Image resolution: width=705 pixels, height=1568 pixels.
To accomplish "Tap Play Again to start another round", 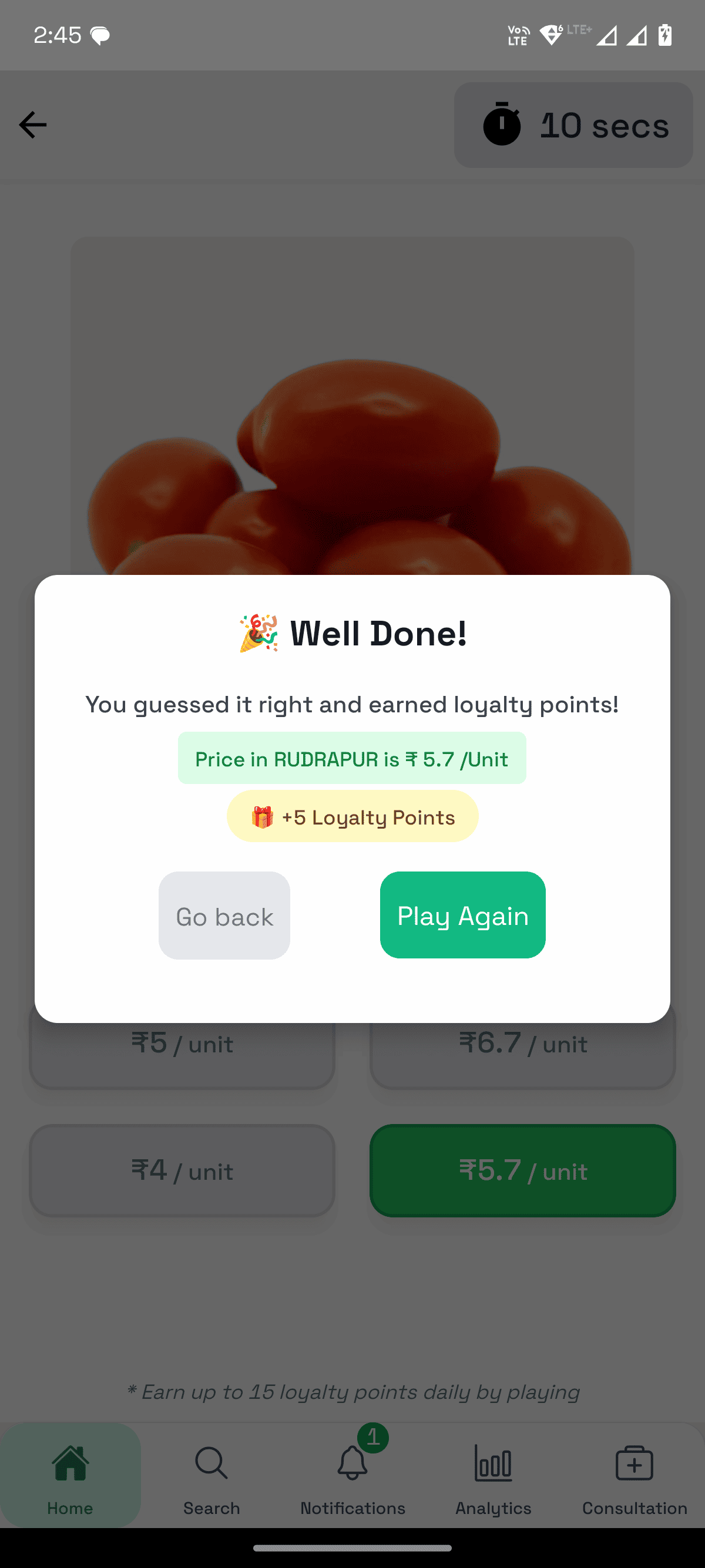I will pyautogui.click(x=462, y=915).
